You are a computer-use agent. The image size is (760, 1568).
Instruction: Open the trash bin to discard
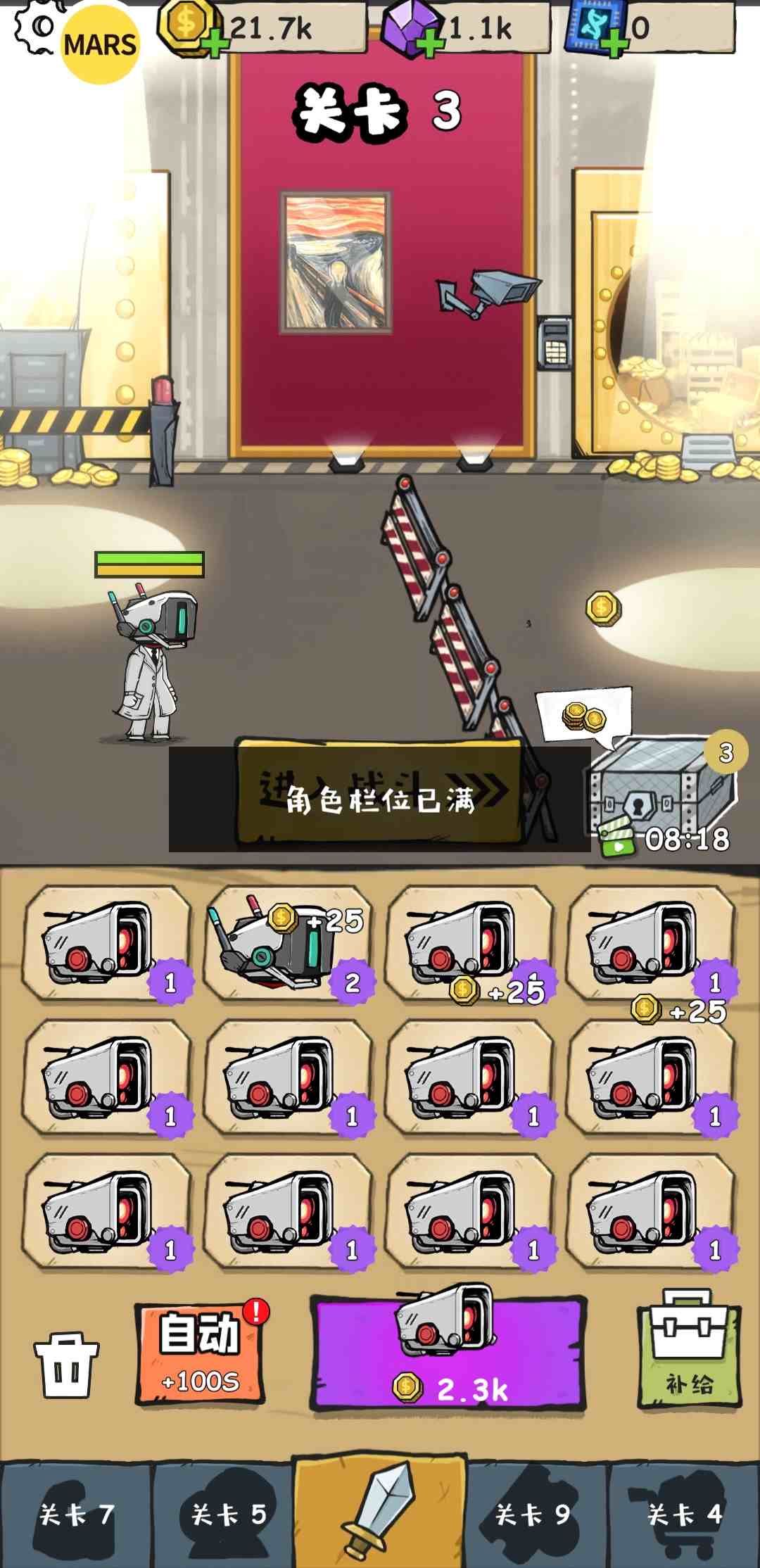tap(66, 1365)
